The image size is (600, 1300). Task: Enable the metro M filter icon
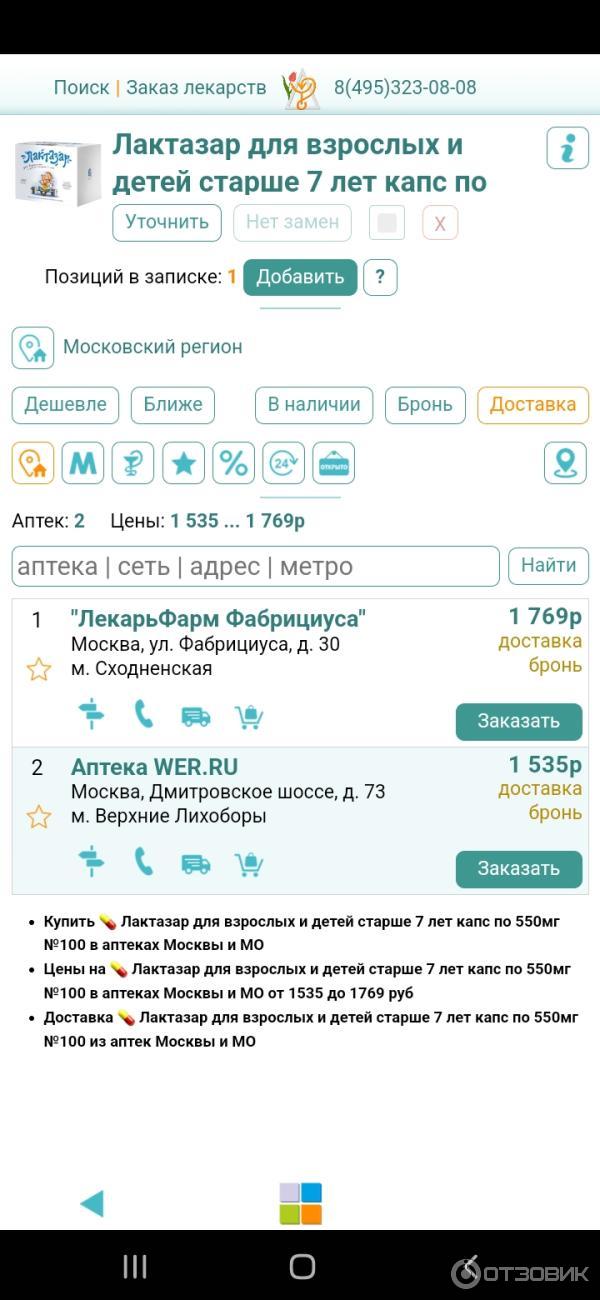pyautogui.click(x=83, y=463)
